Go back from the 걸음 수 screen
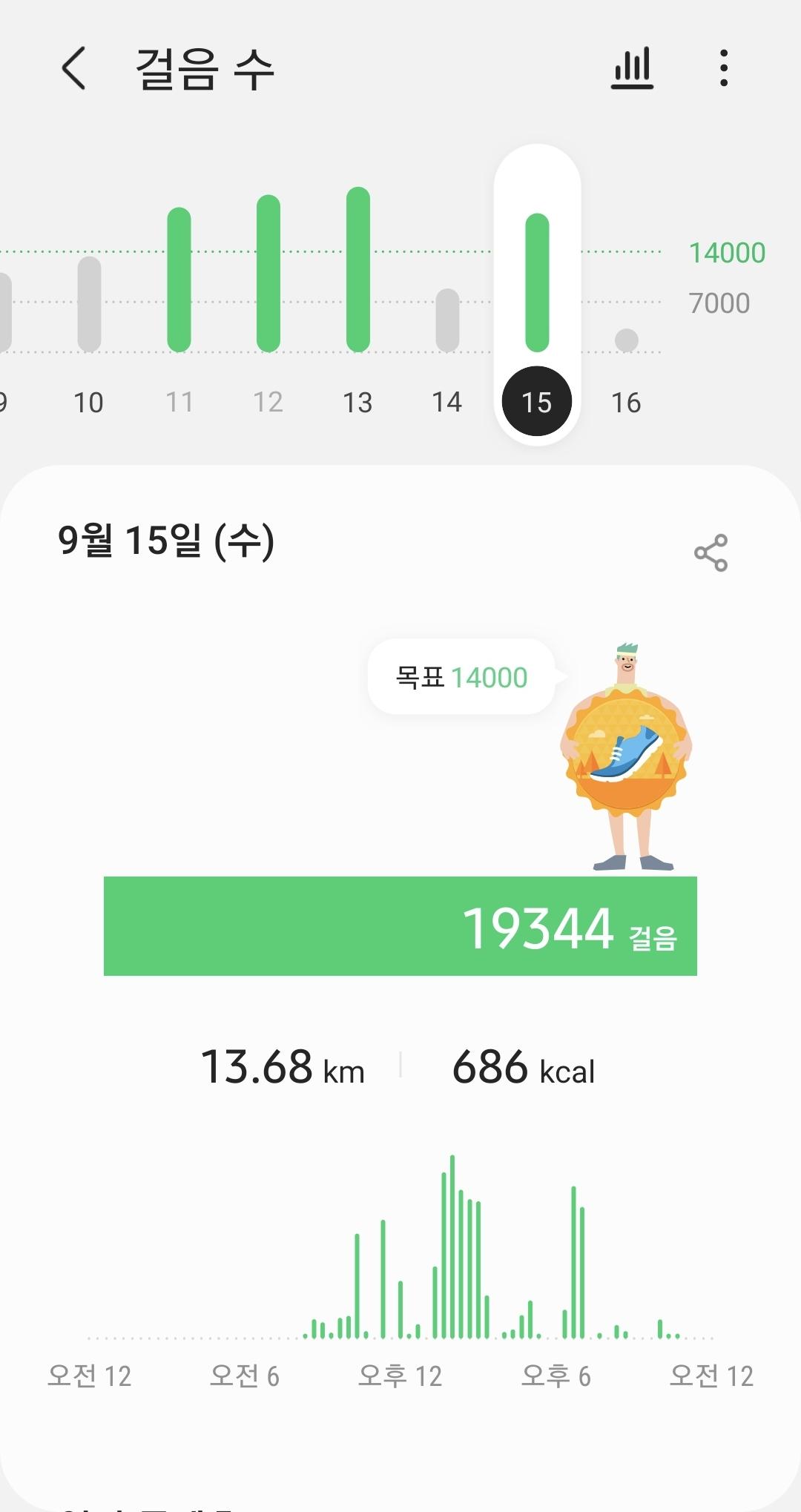801x1512 pixels. 73,68
